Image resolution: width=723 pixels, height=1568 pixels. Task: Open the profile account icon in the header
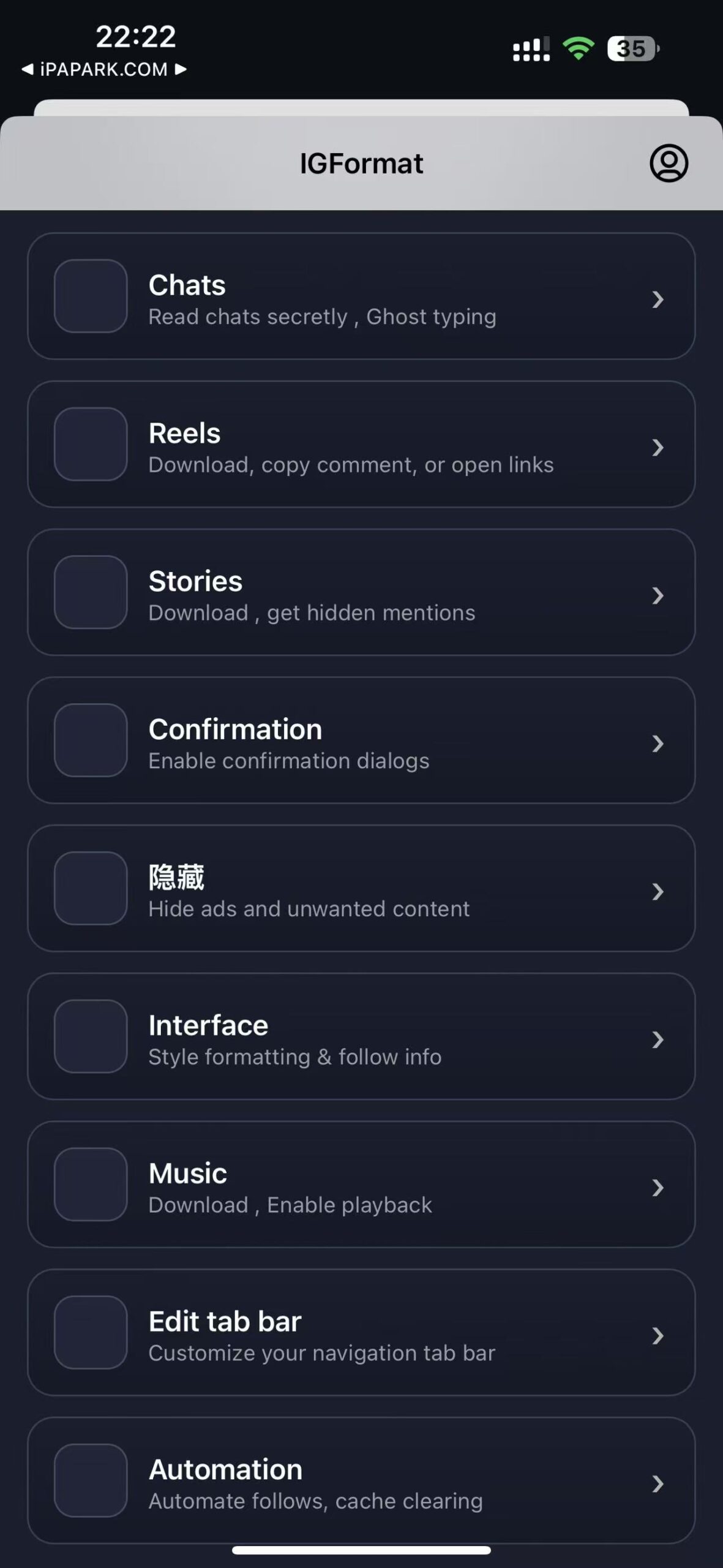pos(669,164)
